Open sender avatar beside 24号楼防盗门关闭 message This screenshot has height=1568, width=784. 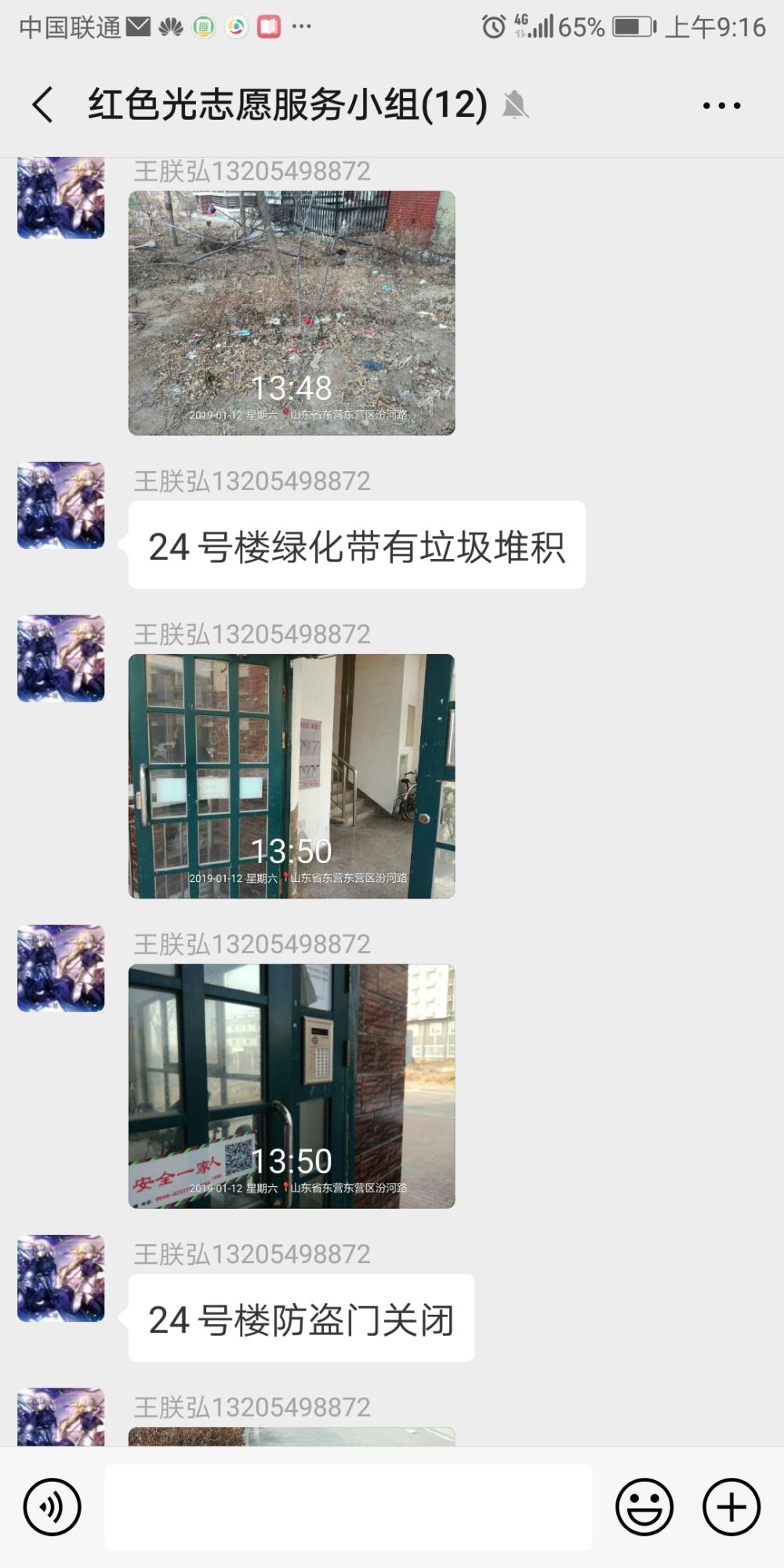pyautogui.click(x=61, y=1278)
